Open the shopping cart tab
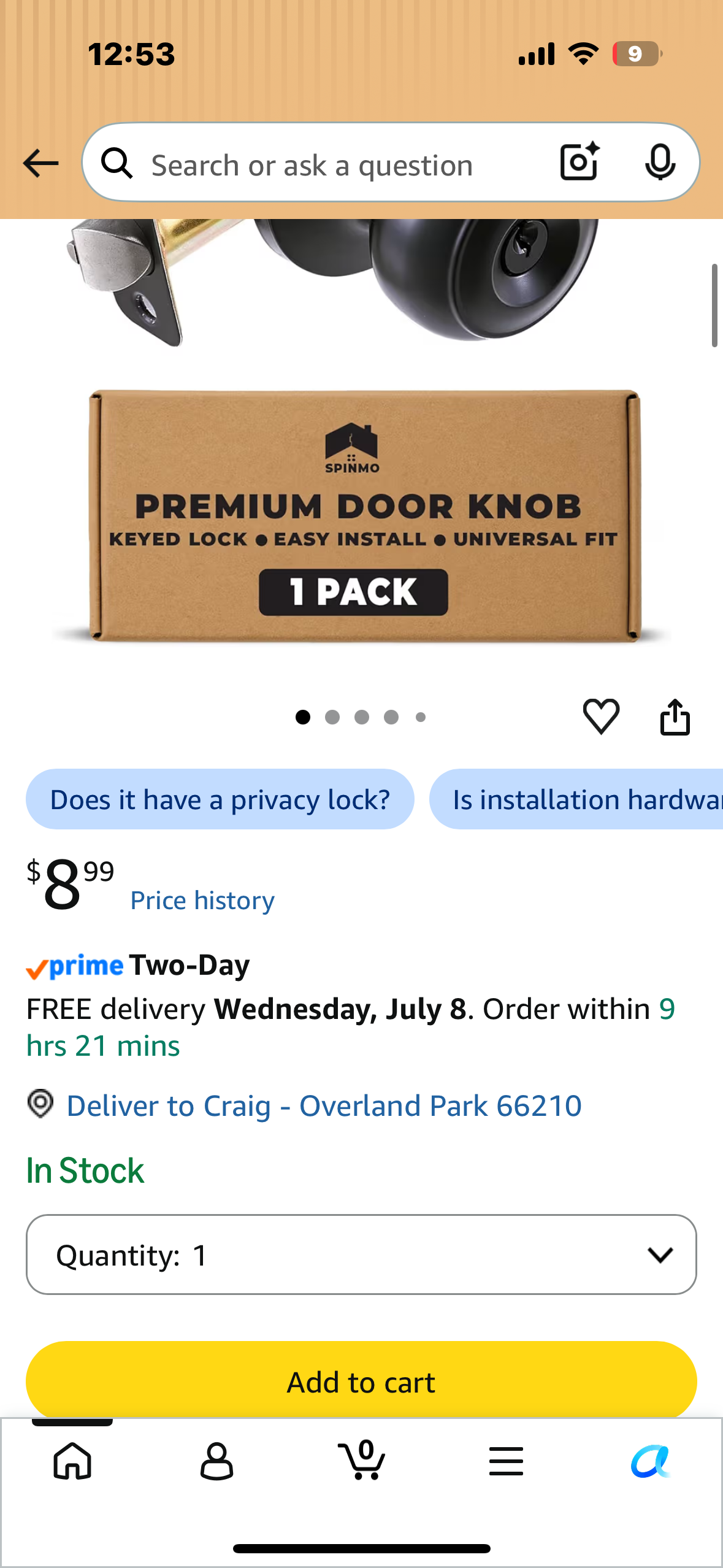 [362, 1460]
